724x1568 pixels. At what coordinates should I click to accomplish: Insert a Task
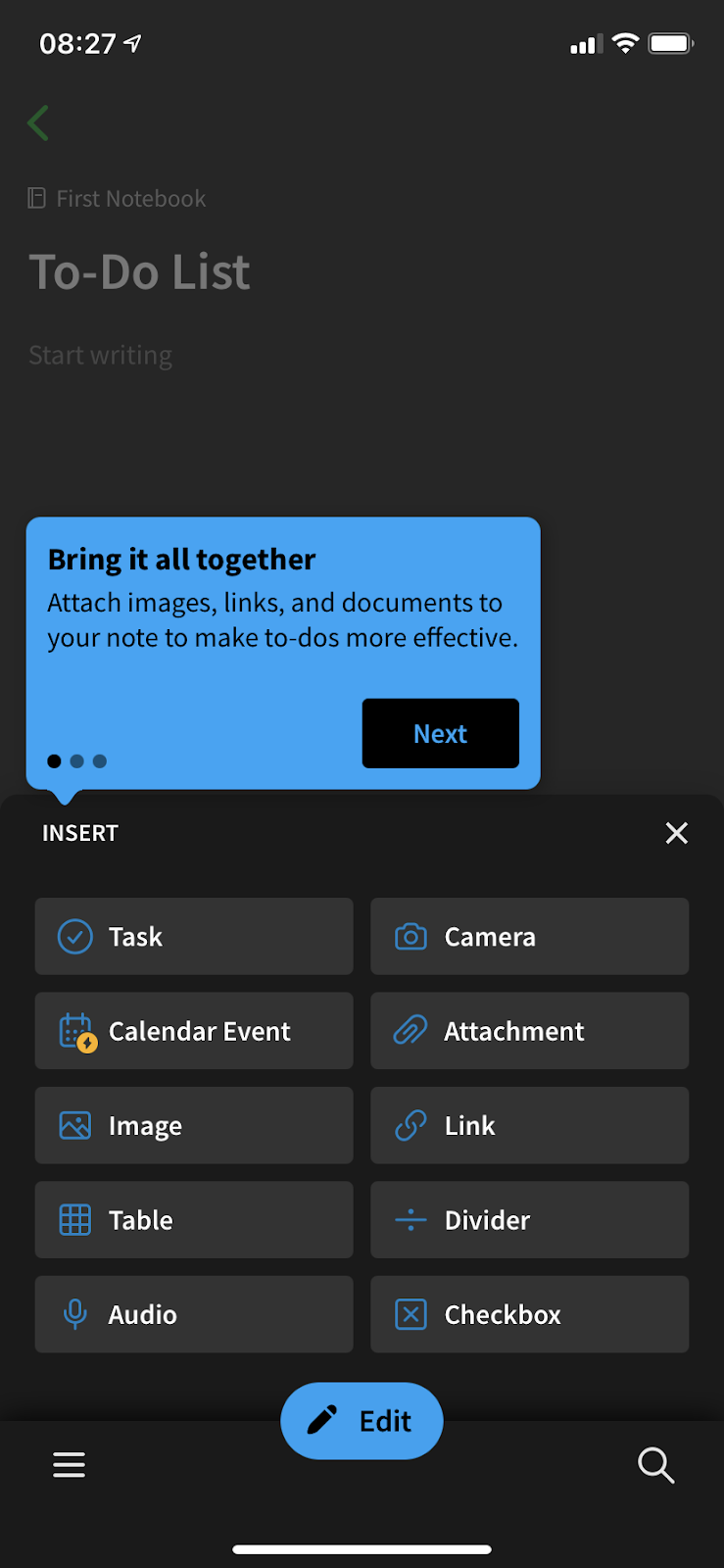(194, 937)
